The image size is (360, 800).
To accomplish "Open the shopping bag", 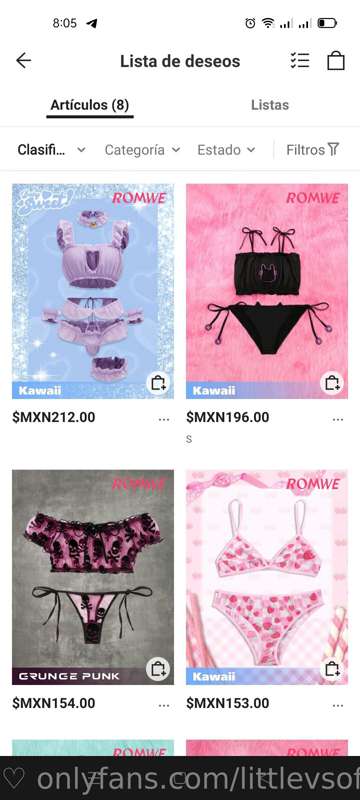I will point(336,61).
